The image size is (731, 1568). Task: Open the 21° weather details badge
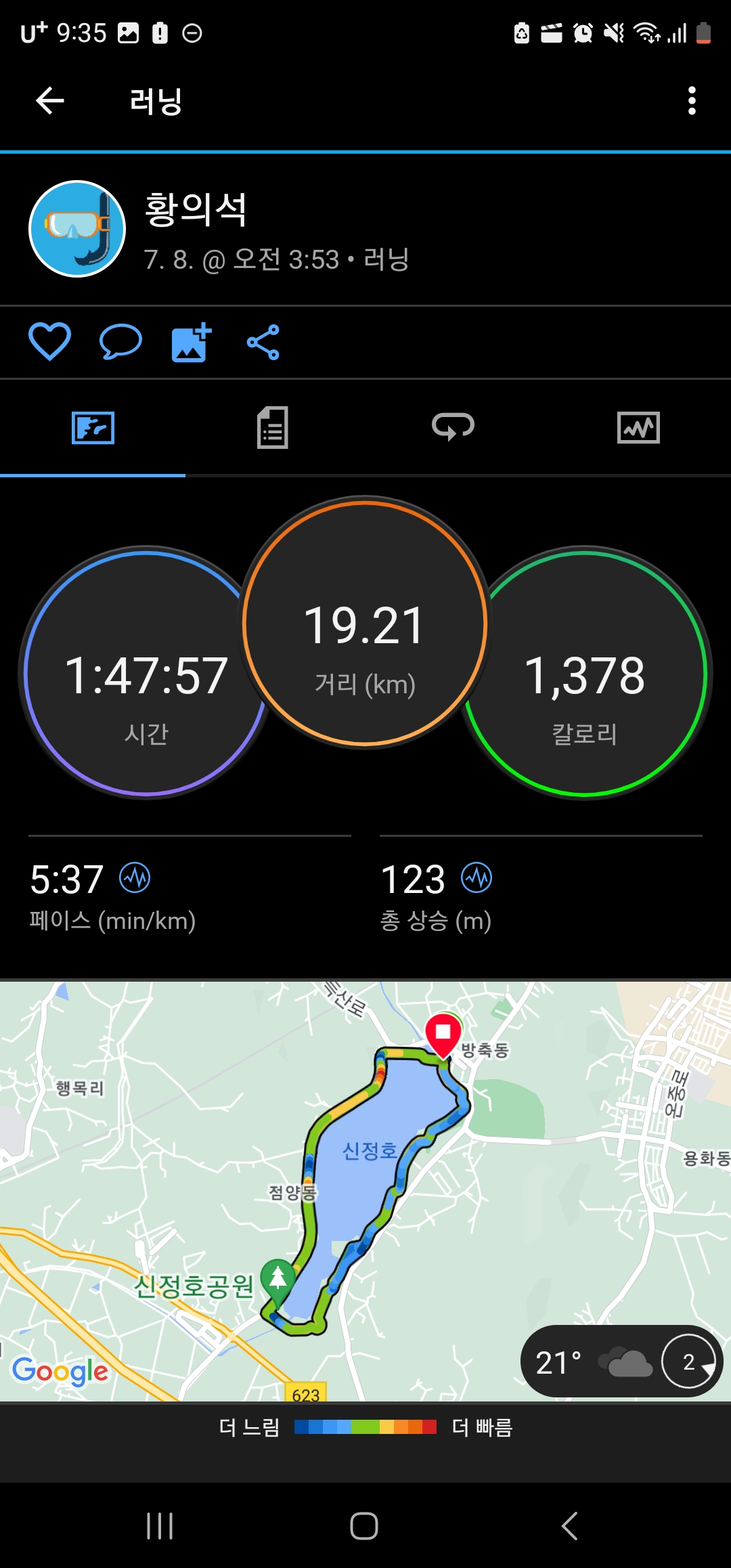click(621, 1362)
